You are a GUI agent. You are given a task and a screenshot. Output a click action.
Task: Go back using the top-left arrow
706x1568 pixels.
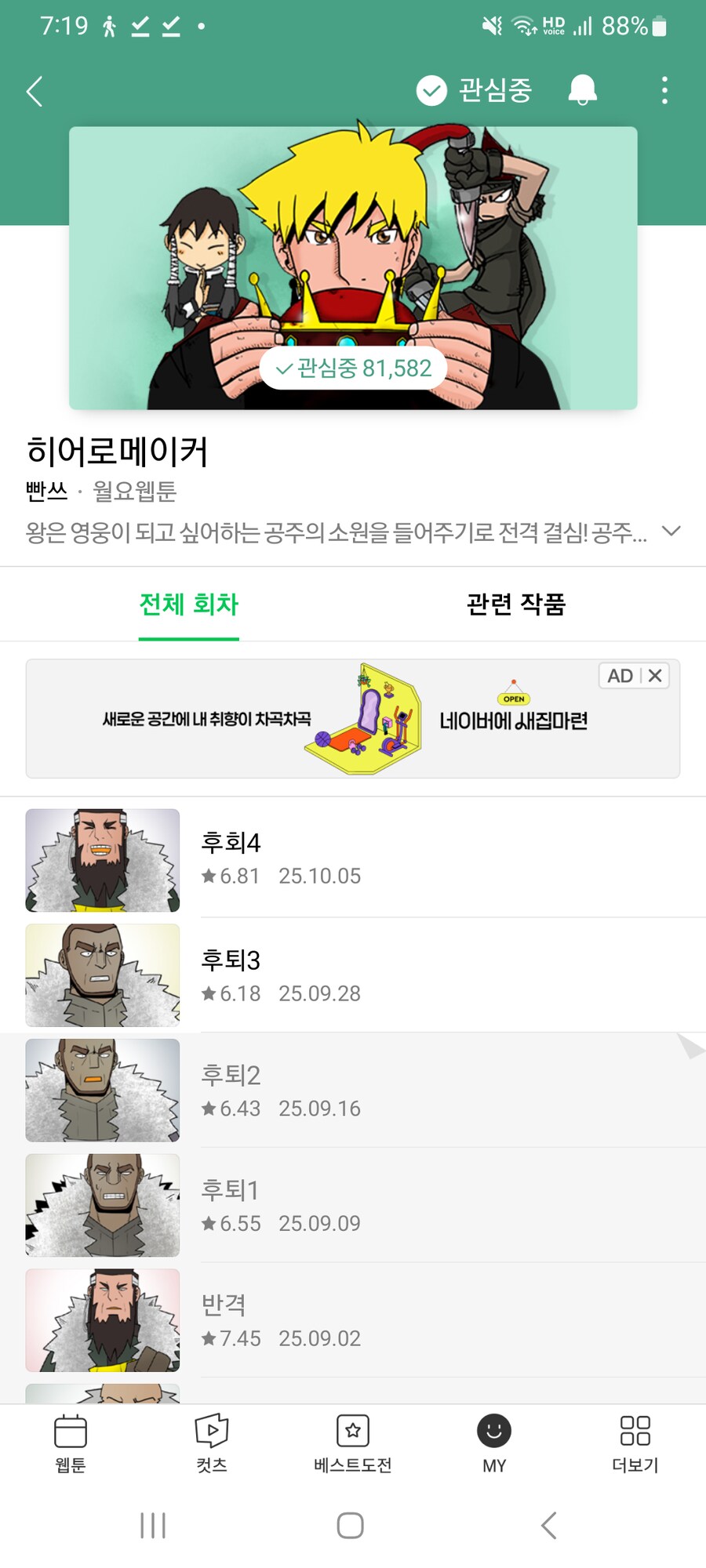click(x=35, y=91)
